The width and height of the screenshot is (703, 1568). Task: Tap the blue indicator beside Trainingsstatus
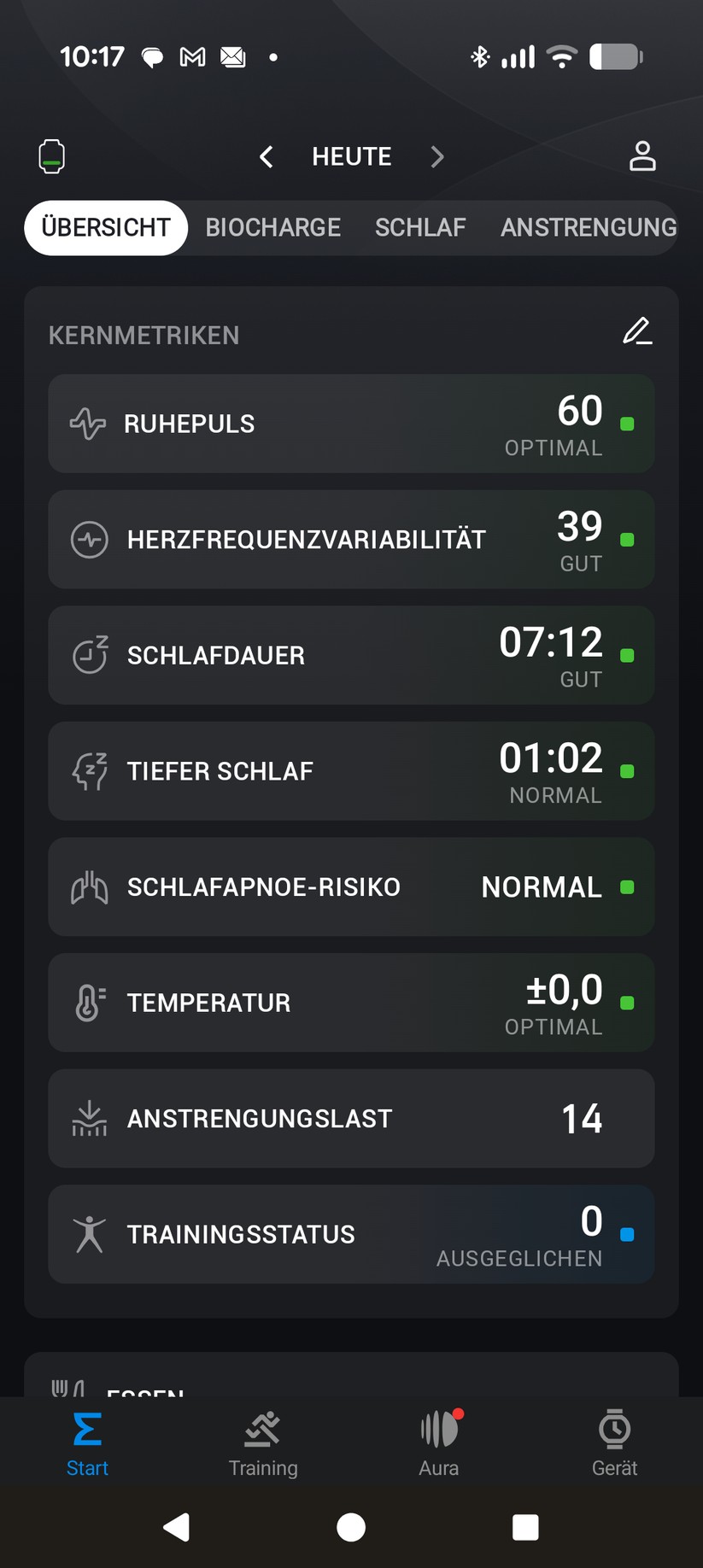point(628,1234)
